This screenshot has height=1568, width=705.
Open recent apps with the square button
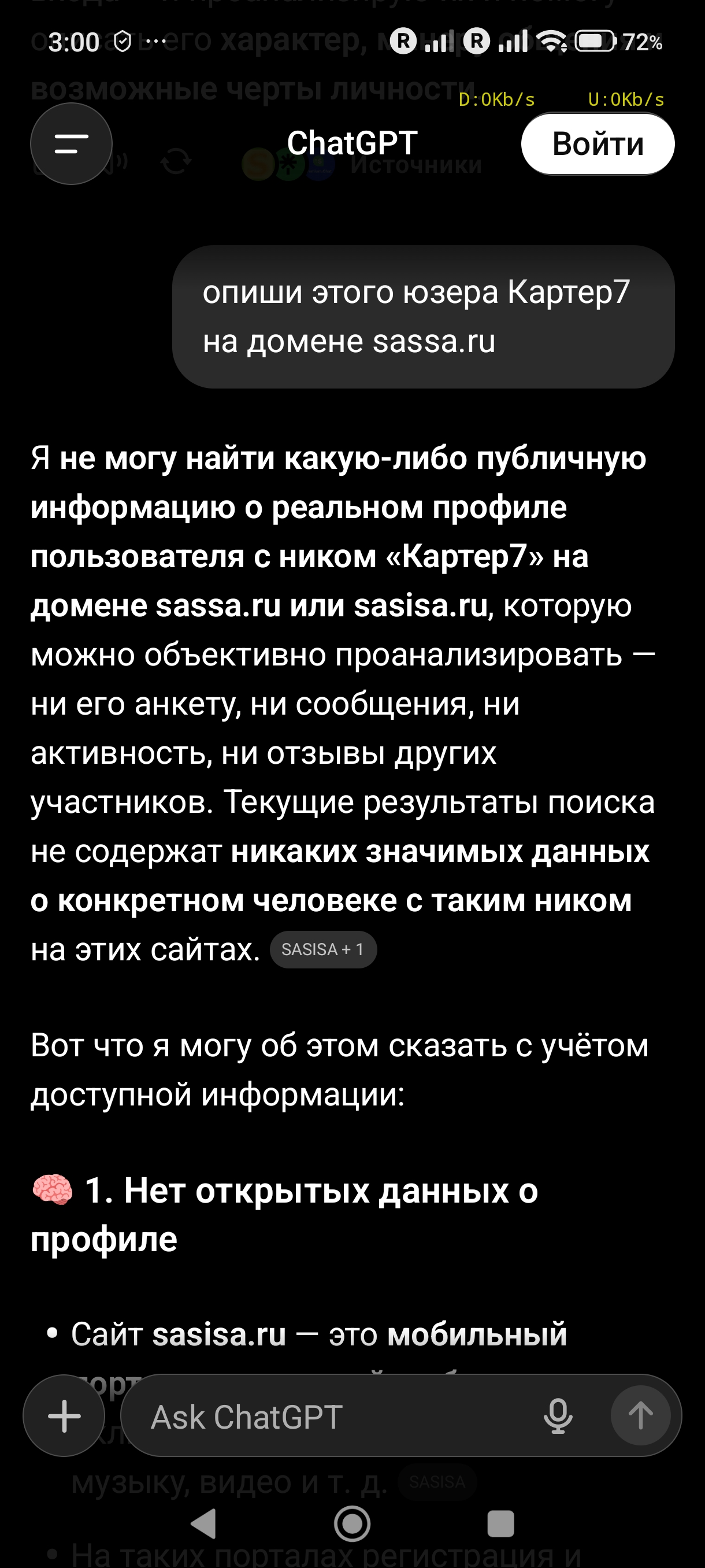pos(500,1523)
